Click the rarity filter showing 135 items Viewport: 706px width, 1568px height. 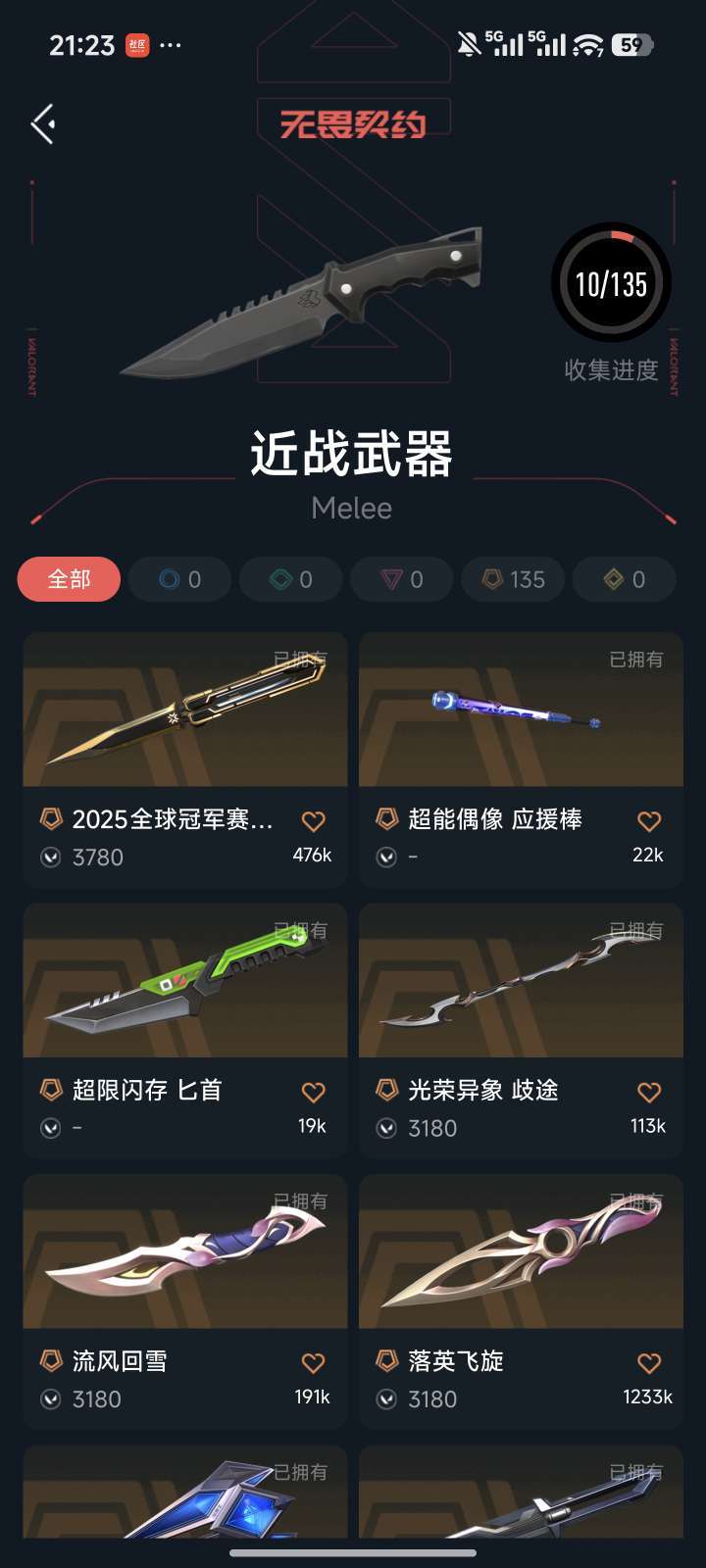[512, 579]
